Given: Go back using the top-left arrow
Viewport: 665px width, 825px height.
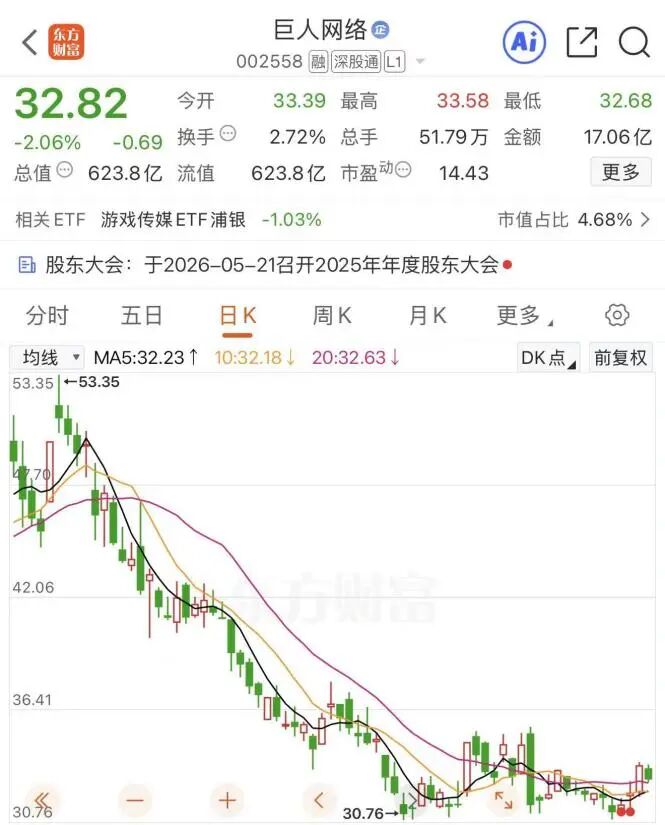Looking at the screenshot, I should [30, 42].
